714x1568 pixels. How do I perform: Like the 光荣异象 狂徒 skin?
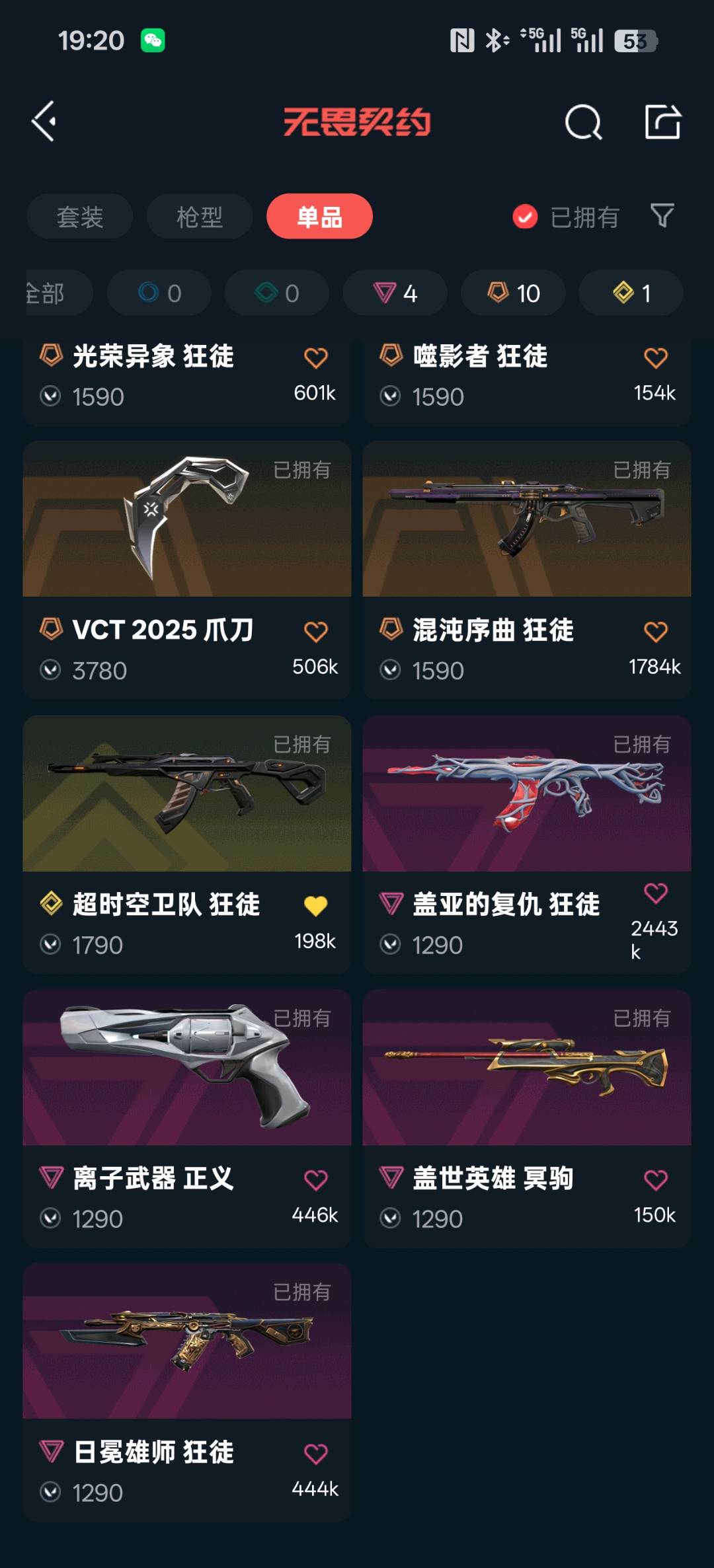coord(315,357)
